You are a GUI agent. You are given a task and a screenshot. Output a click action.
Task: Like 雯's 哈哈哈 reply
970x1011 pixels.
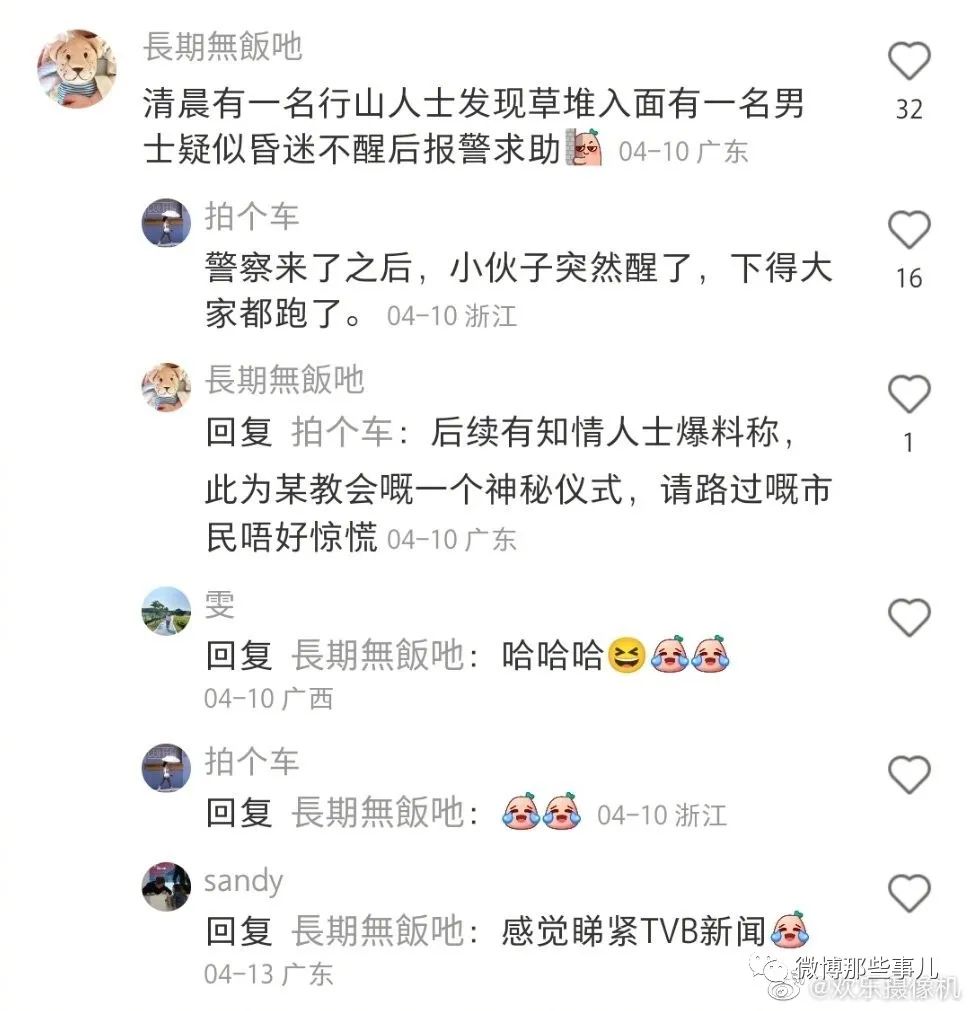coord(909,618)
